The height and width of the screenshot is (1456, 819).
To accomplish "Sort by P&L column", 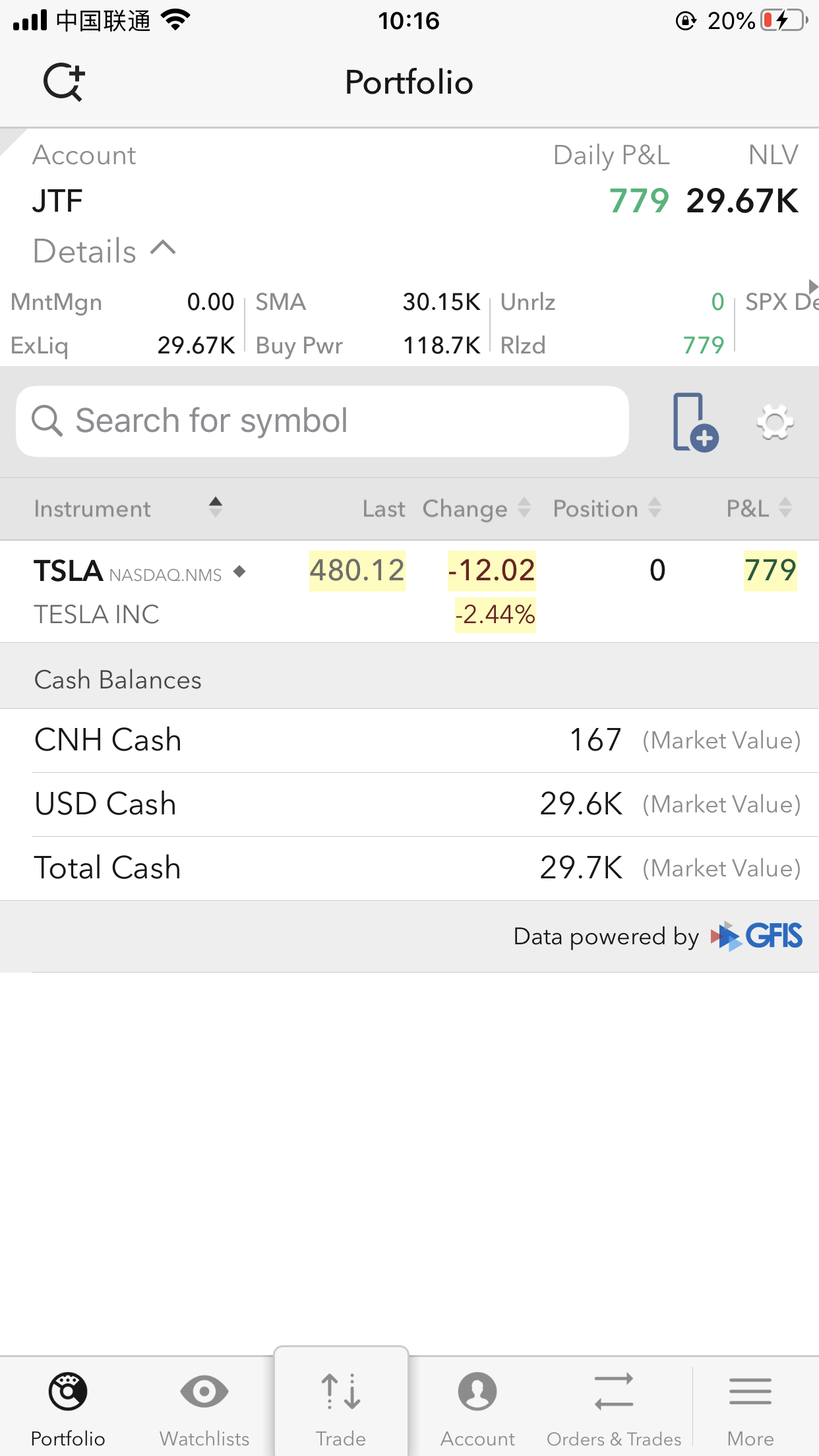I will point(759,508).
